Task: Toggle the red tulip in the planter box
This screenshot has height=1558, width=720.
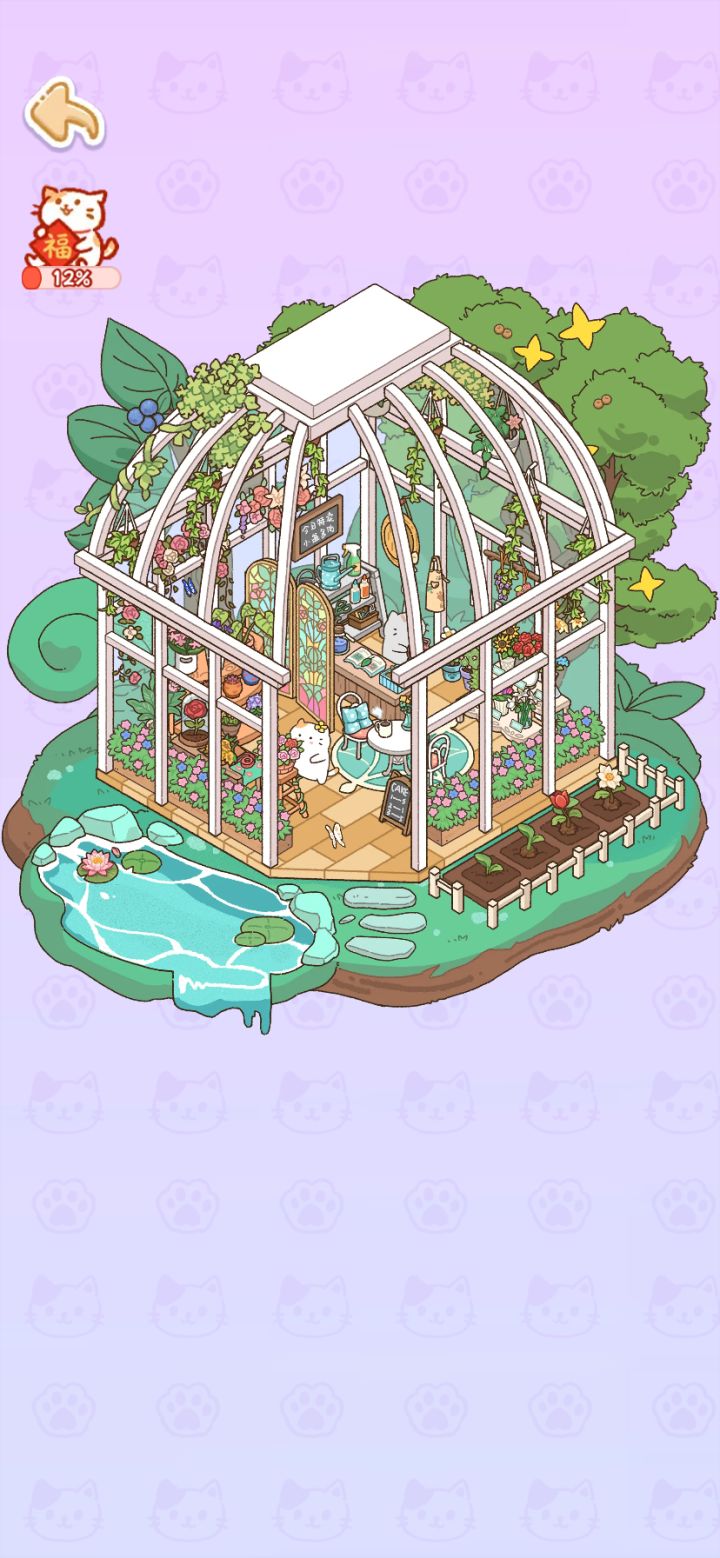Action: [x=560, y=800]
